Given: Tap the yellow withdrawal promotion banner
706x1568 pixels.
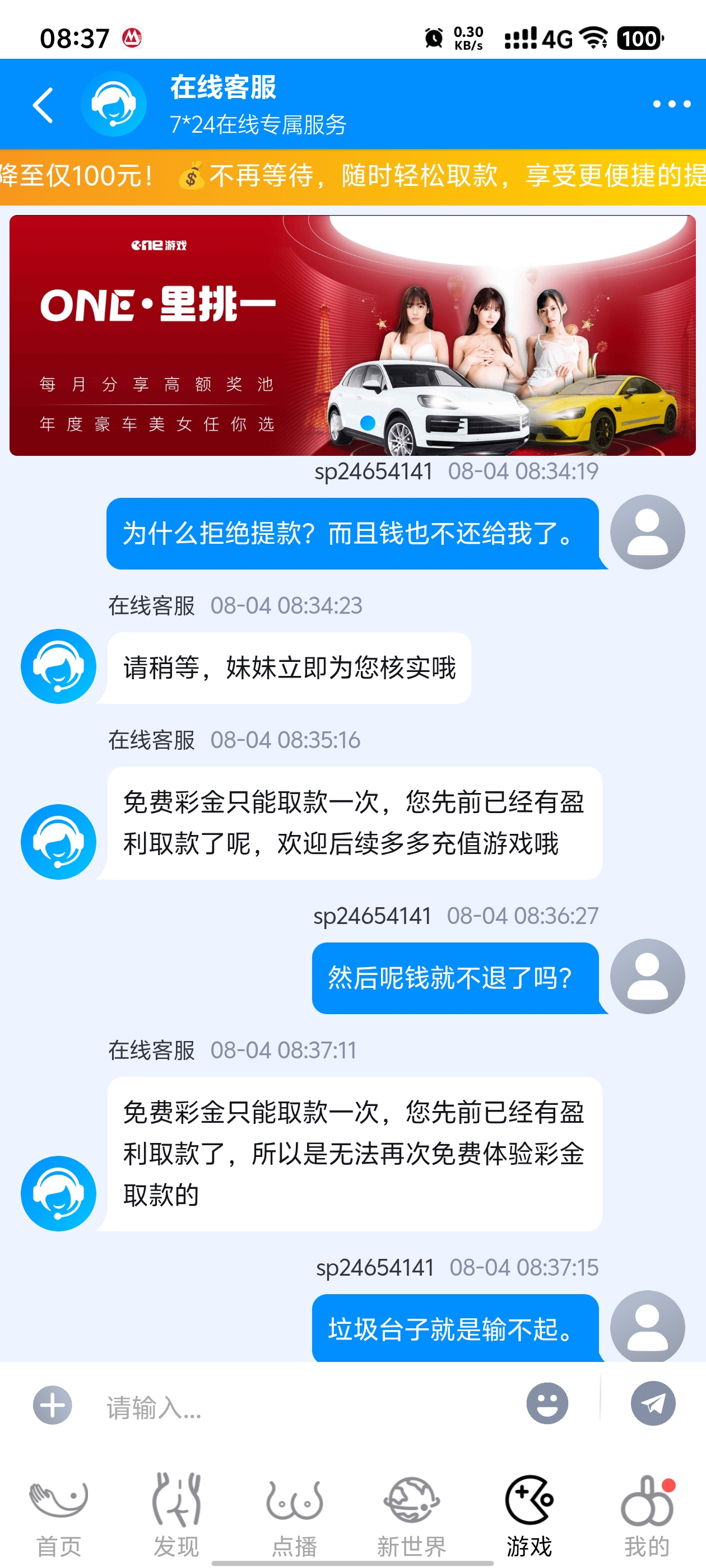Looking at the screenshot, I should point(352,177).
